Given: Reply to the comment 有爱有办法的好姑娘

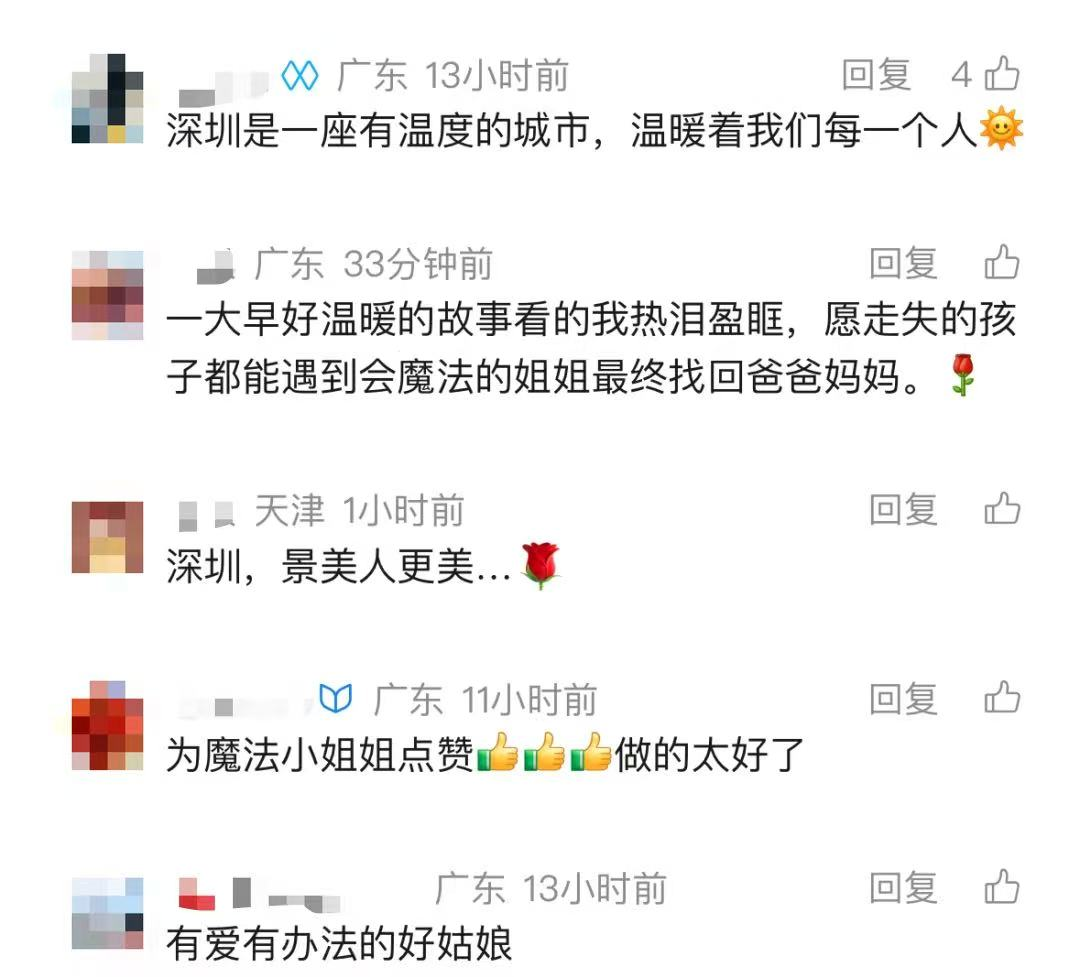Looking at the screenshot, I should tap(903, 888).
